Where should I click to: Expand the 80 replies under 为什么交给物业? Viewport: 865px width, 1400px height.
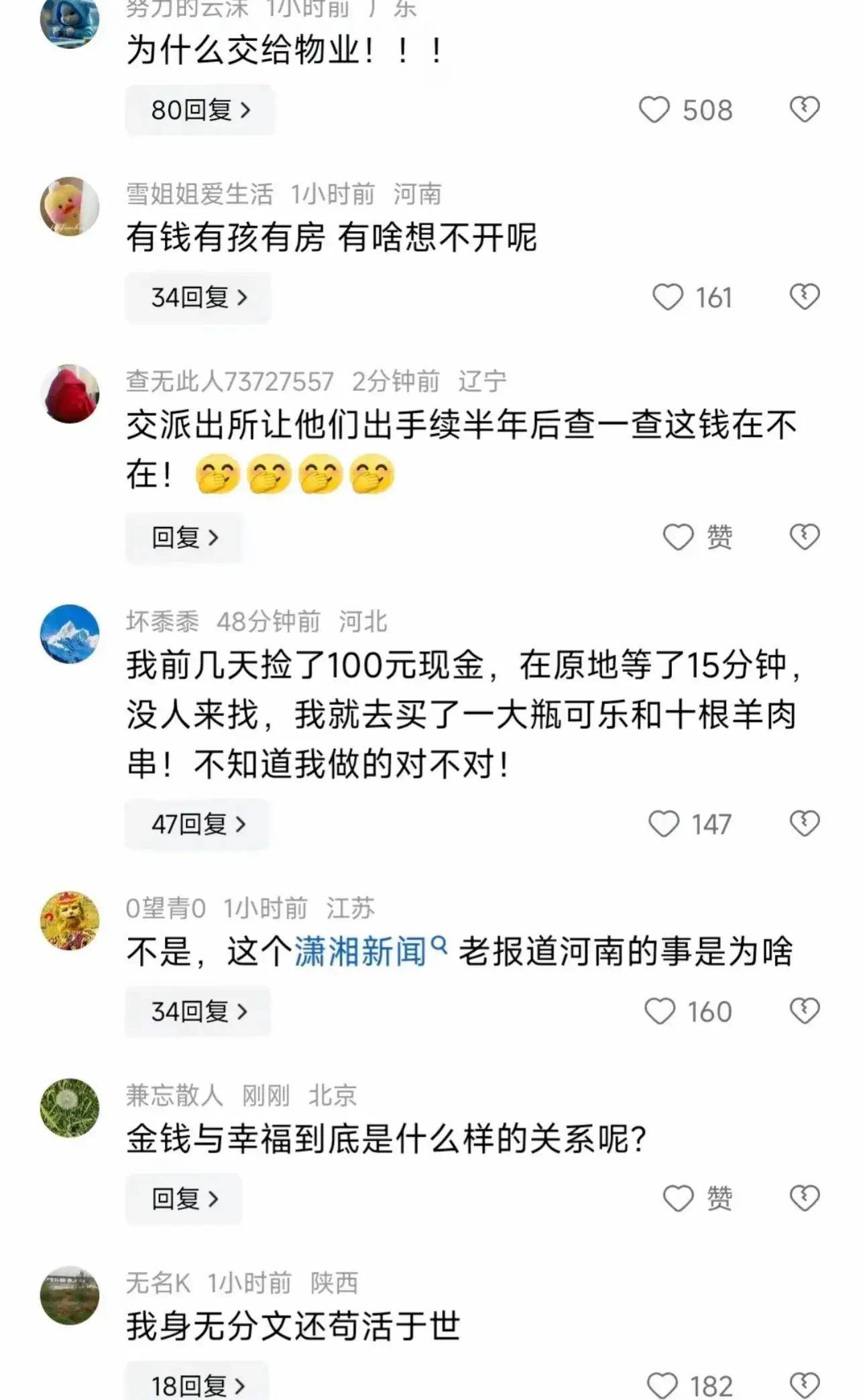click(200, 110)
